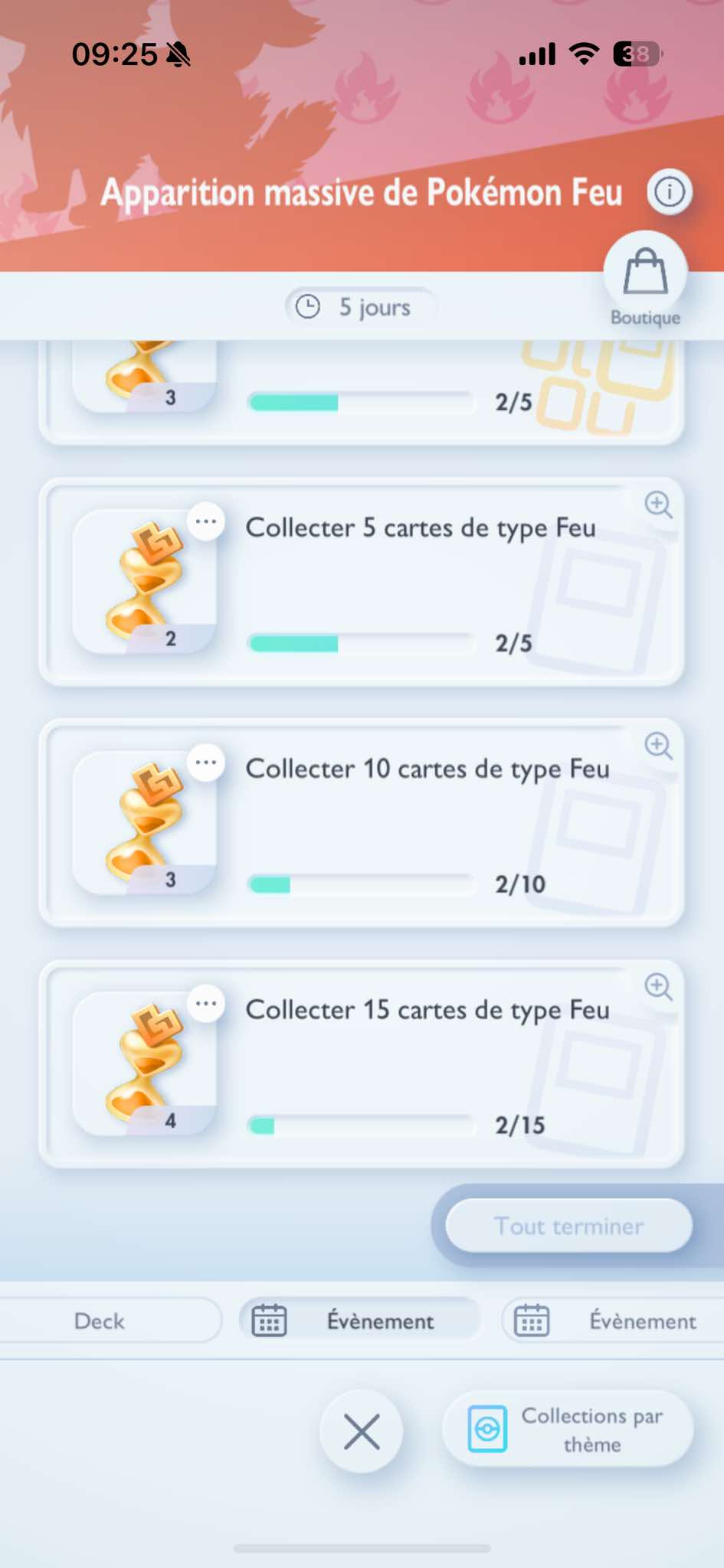The image size is (724, 1568).
Task: Select the highlighted Évènement tab
Action: tap(360, 1321)
